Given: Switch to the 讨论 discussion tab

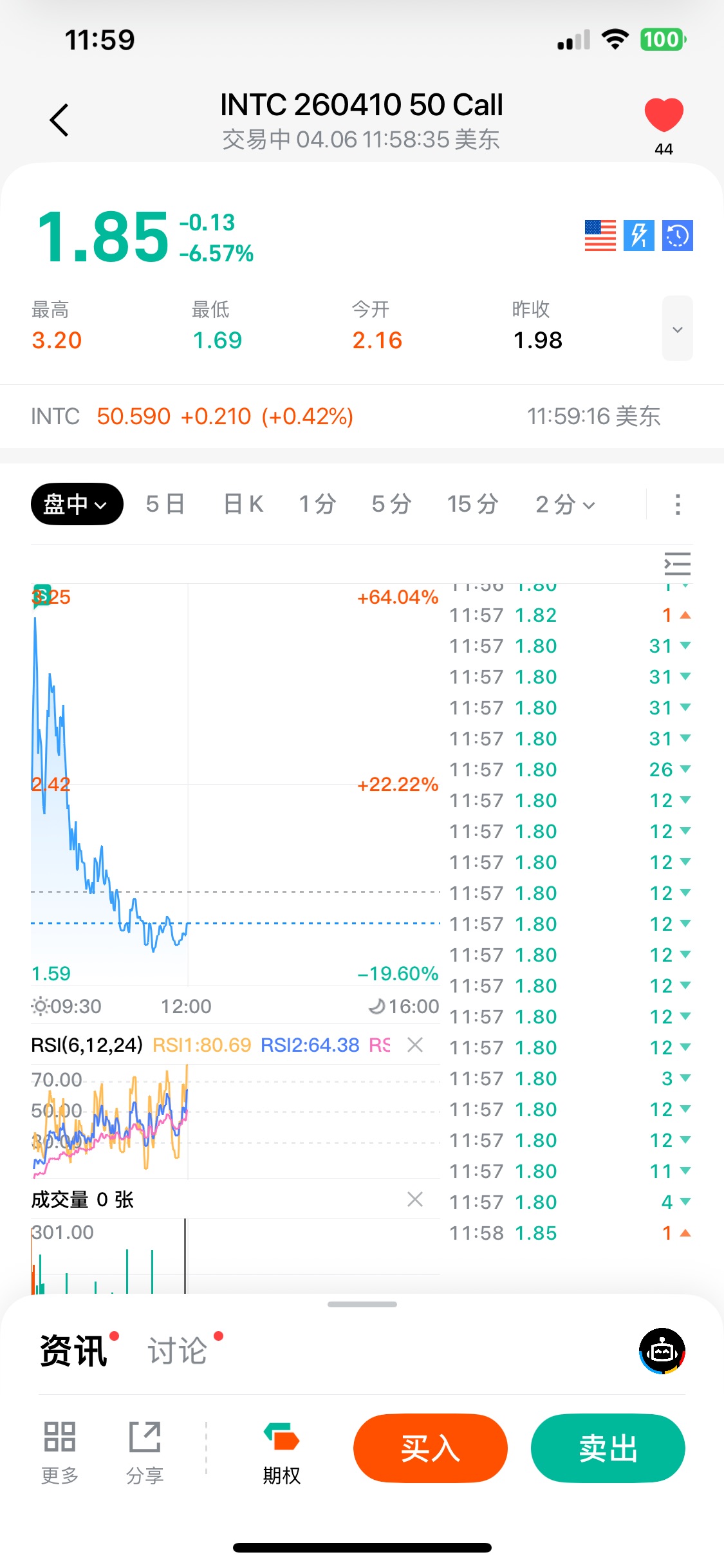Looking at the screenshot, I should pyautogui.click(x=178, y=1350).
